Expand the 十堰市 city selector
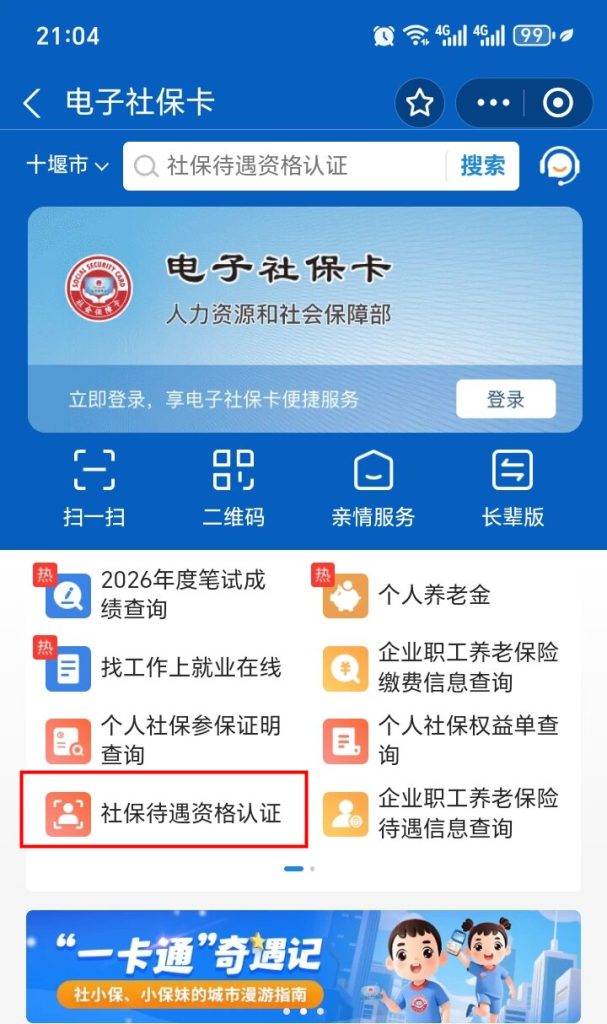This screenshot has height=1024, width=607. click(x=67, y=166)
